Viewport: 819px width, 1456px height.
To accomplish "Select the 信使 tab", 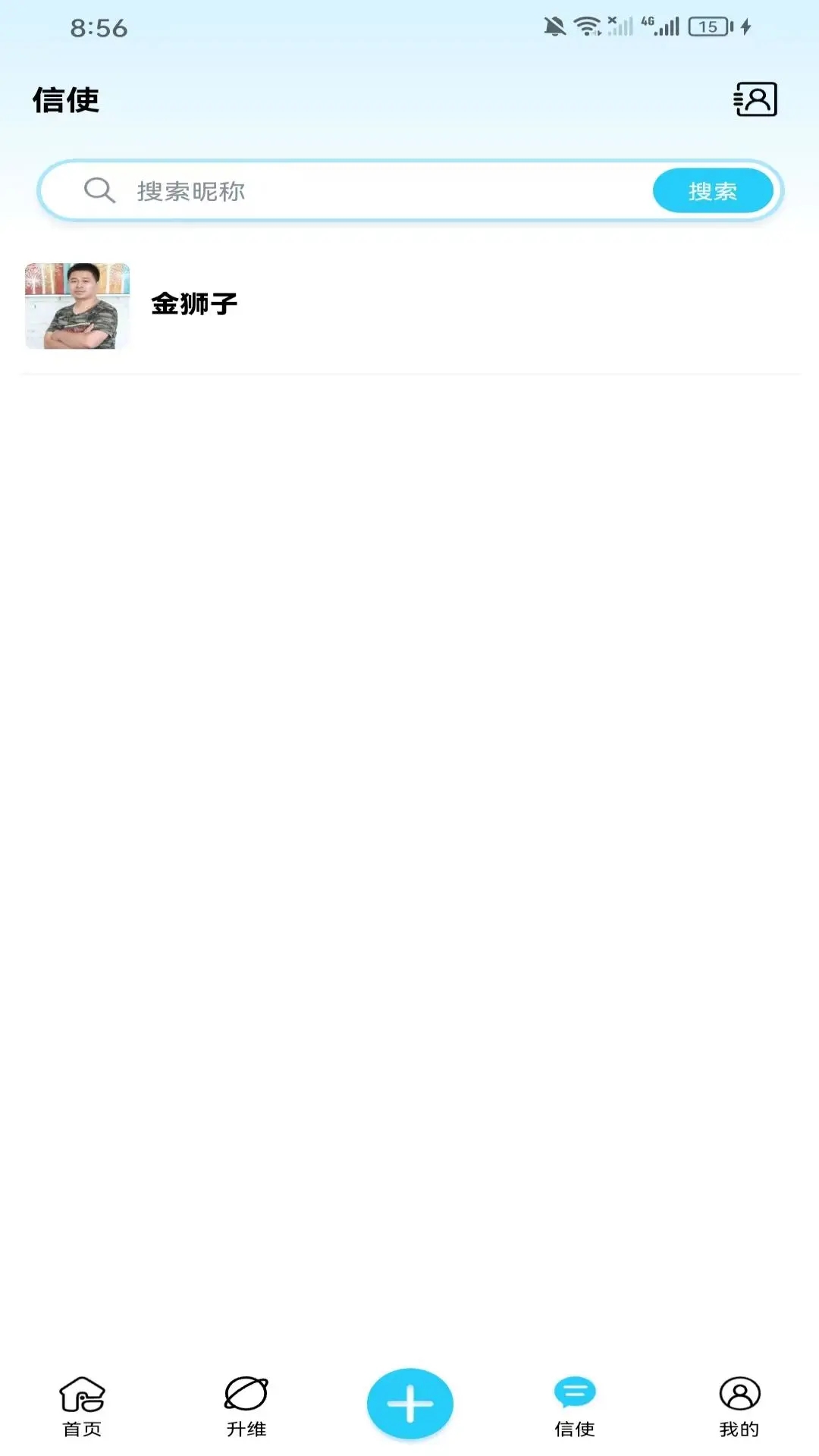I will pos(574,1407).
